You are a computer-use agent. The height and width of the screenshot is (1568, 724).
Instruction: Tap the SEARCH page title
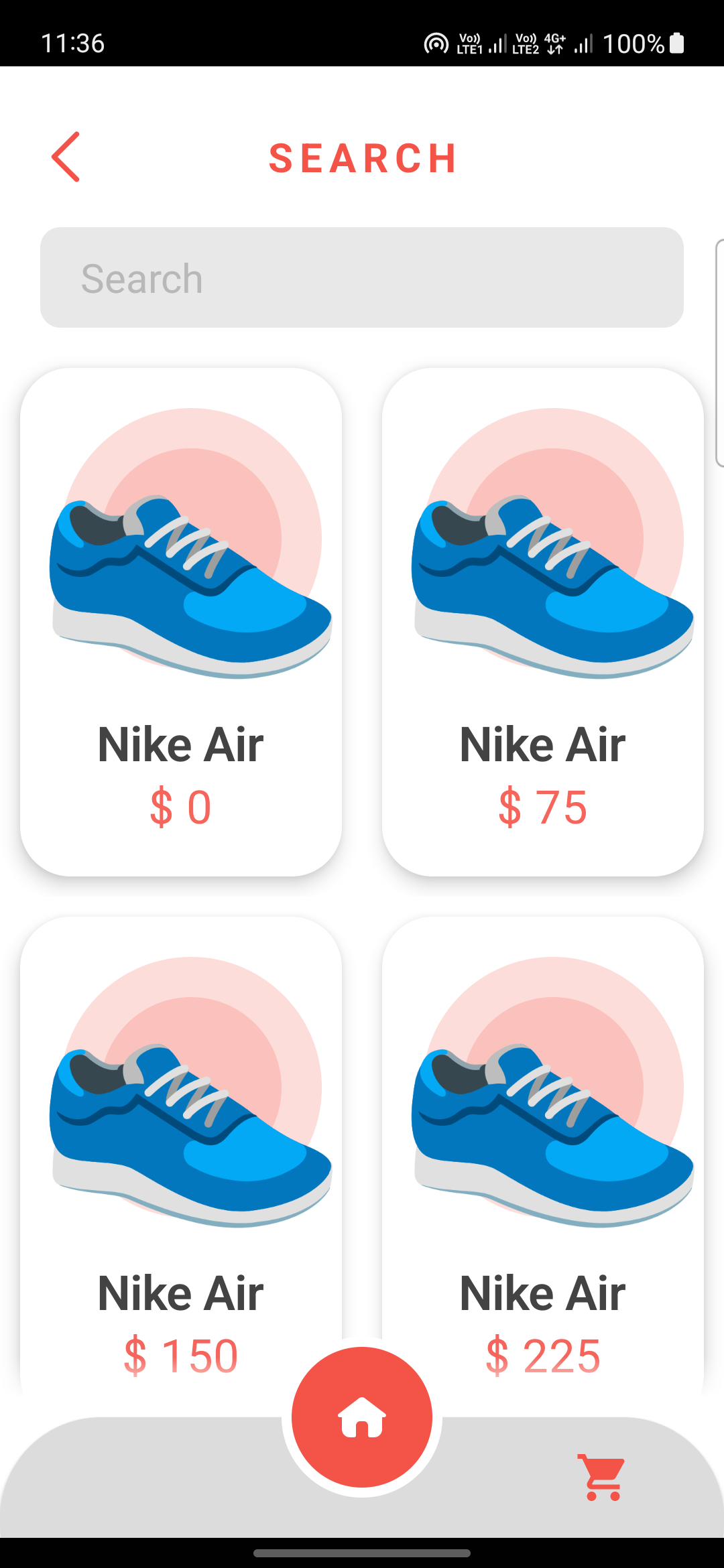pos(364,158)
